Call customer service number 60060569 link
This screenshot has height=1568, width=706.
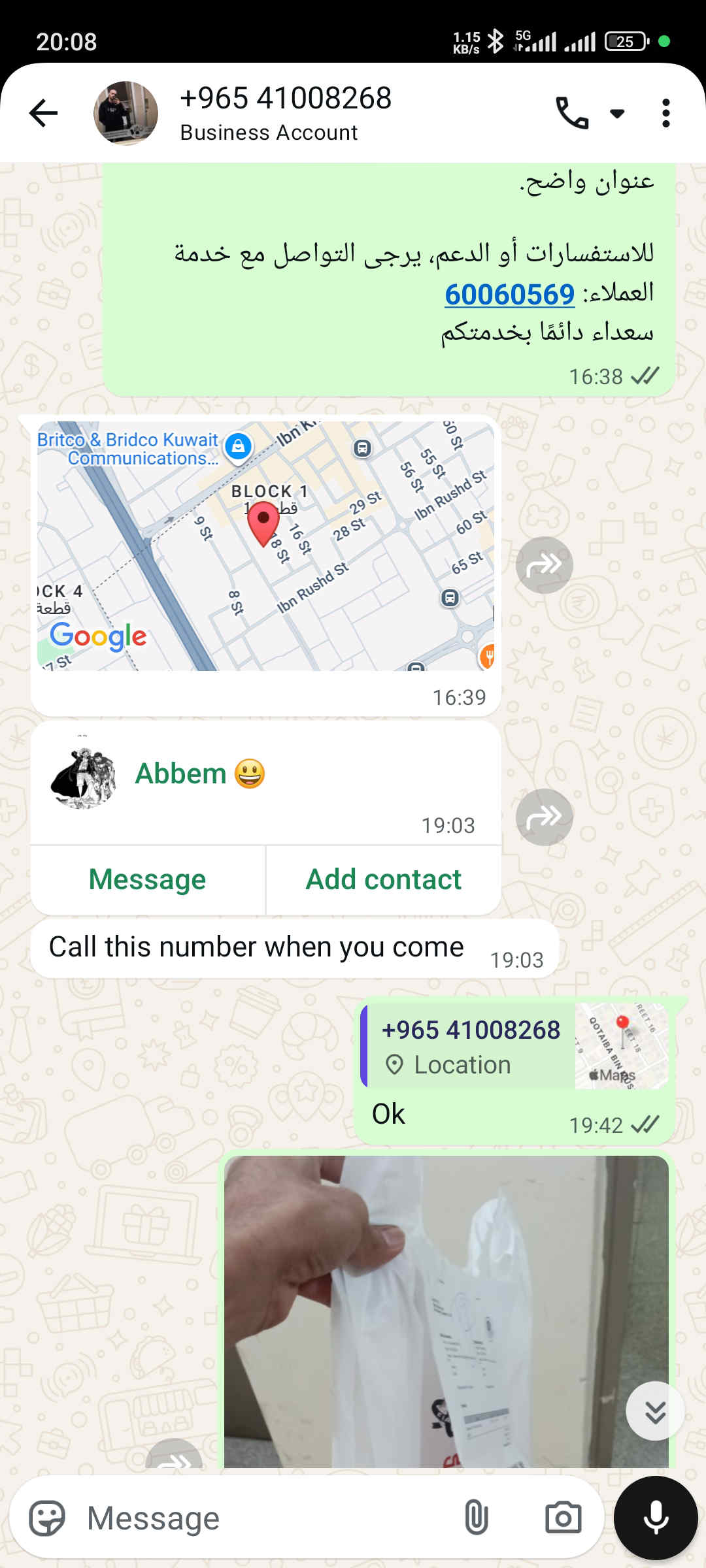(x=509, y=294)
